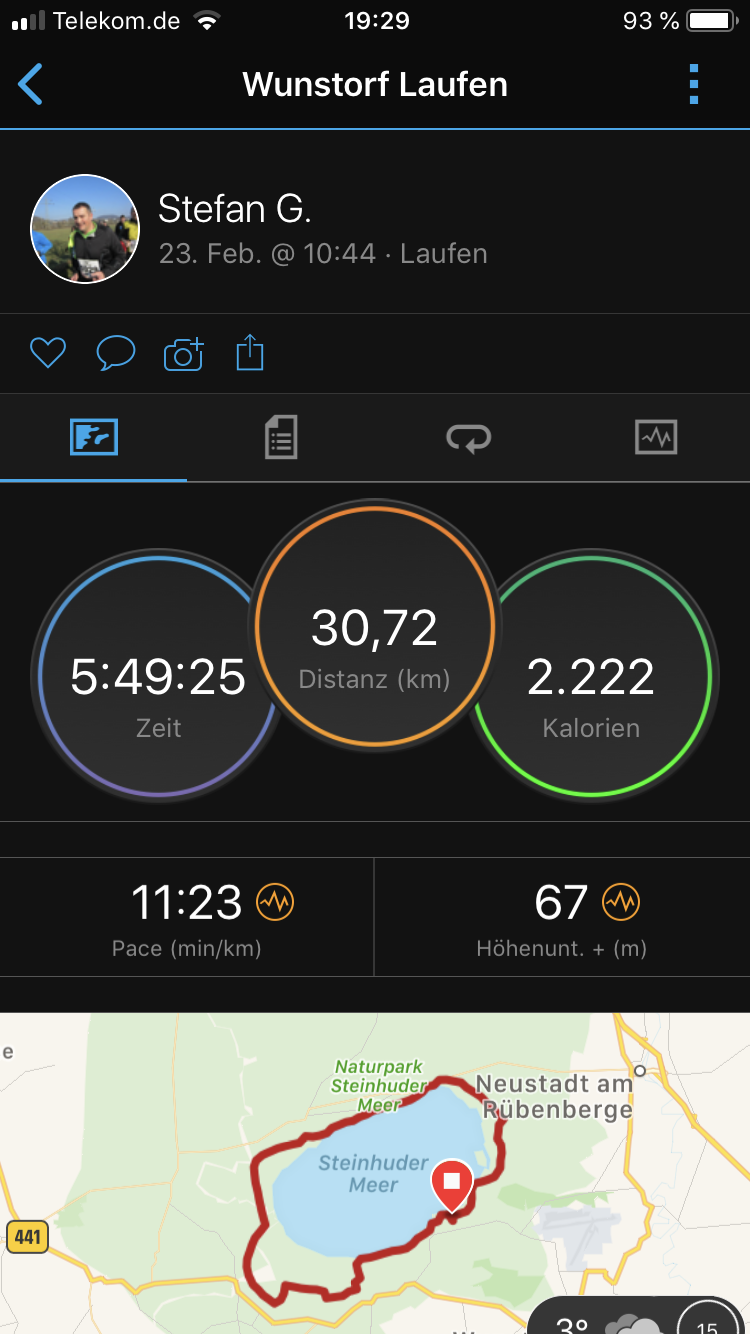Add a photo using the camera icon
750x1334 pixels.
tap(183, 354)
